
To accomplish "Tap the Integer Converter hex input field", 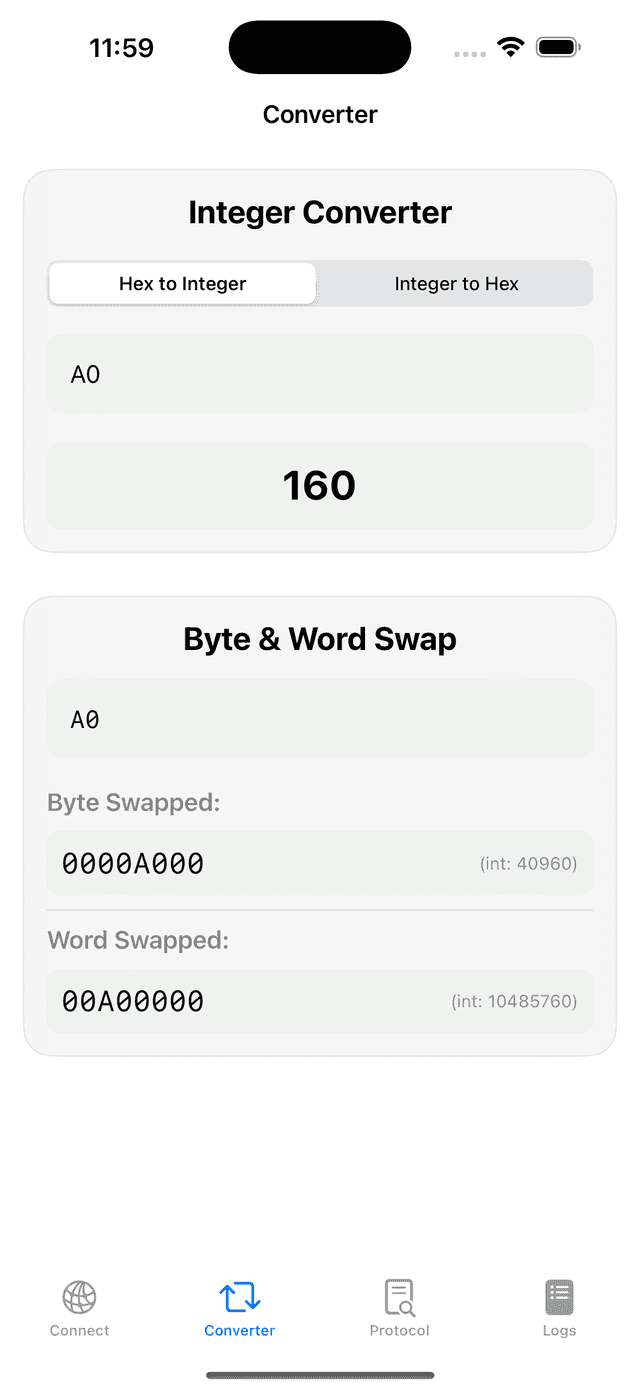I will (319, 375).
